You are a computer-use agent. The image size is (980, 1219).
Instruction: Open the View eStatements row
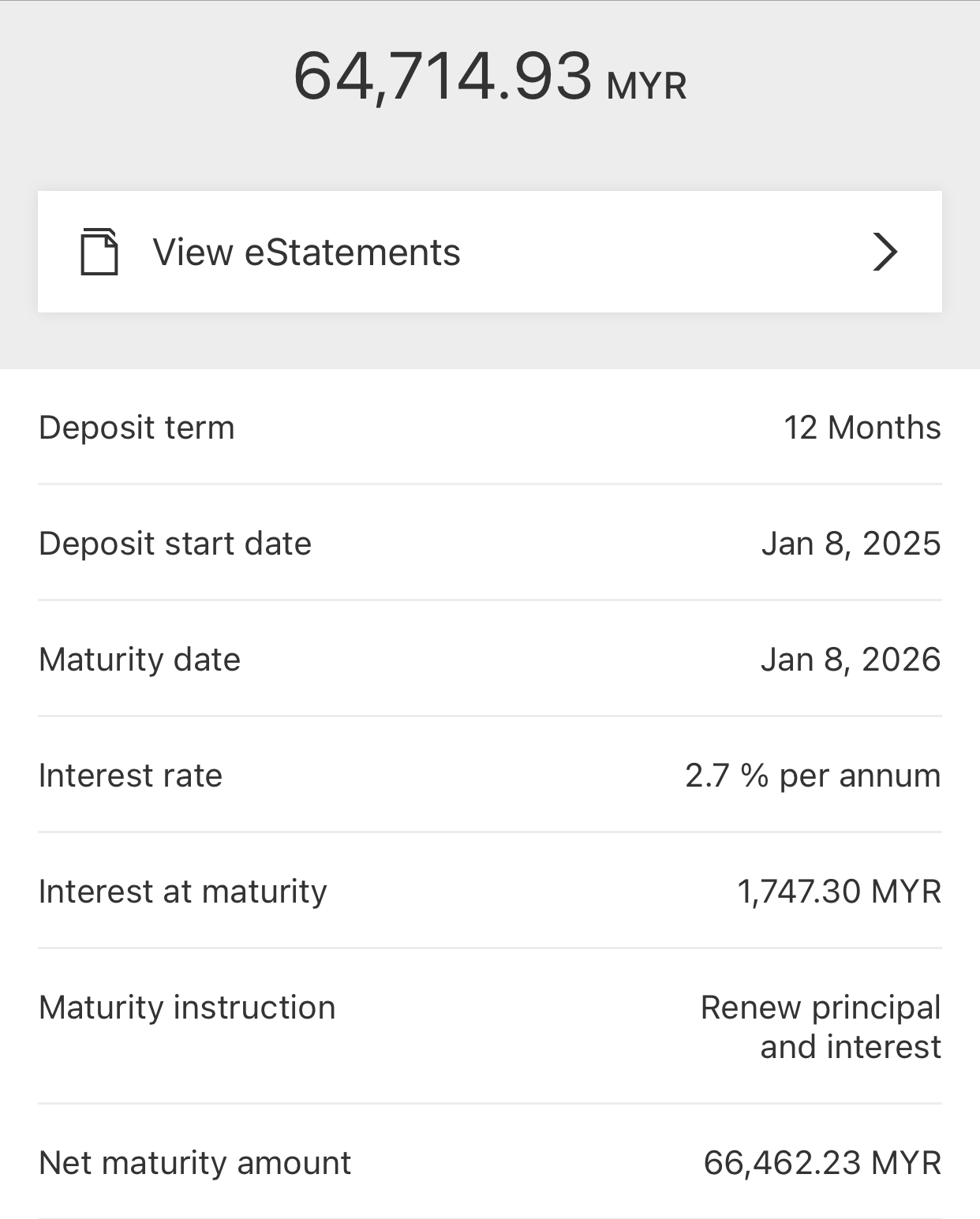[489, 252]
